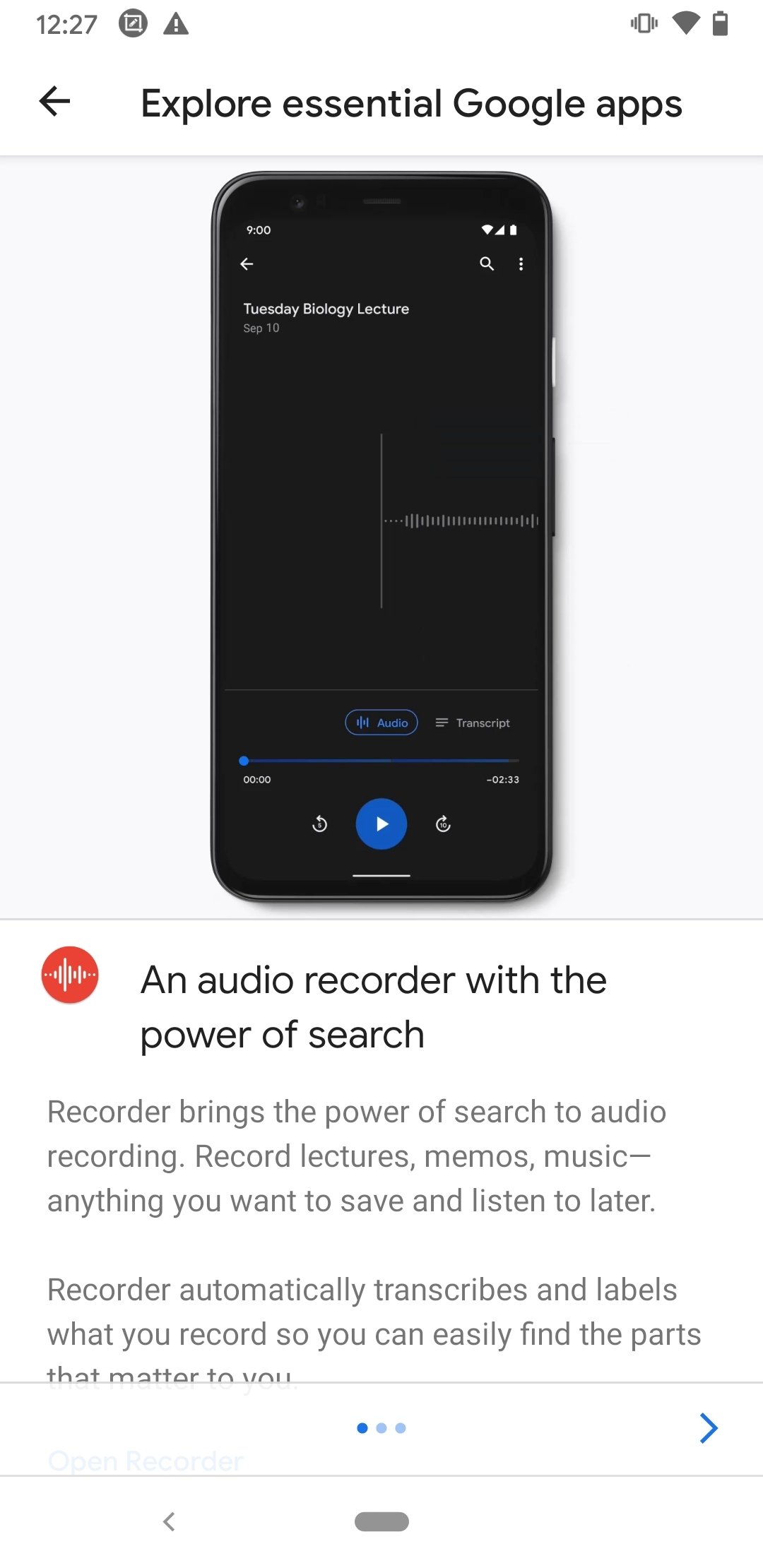Tap the fast-forward 10 seconds icon

(442, 824)
